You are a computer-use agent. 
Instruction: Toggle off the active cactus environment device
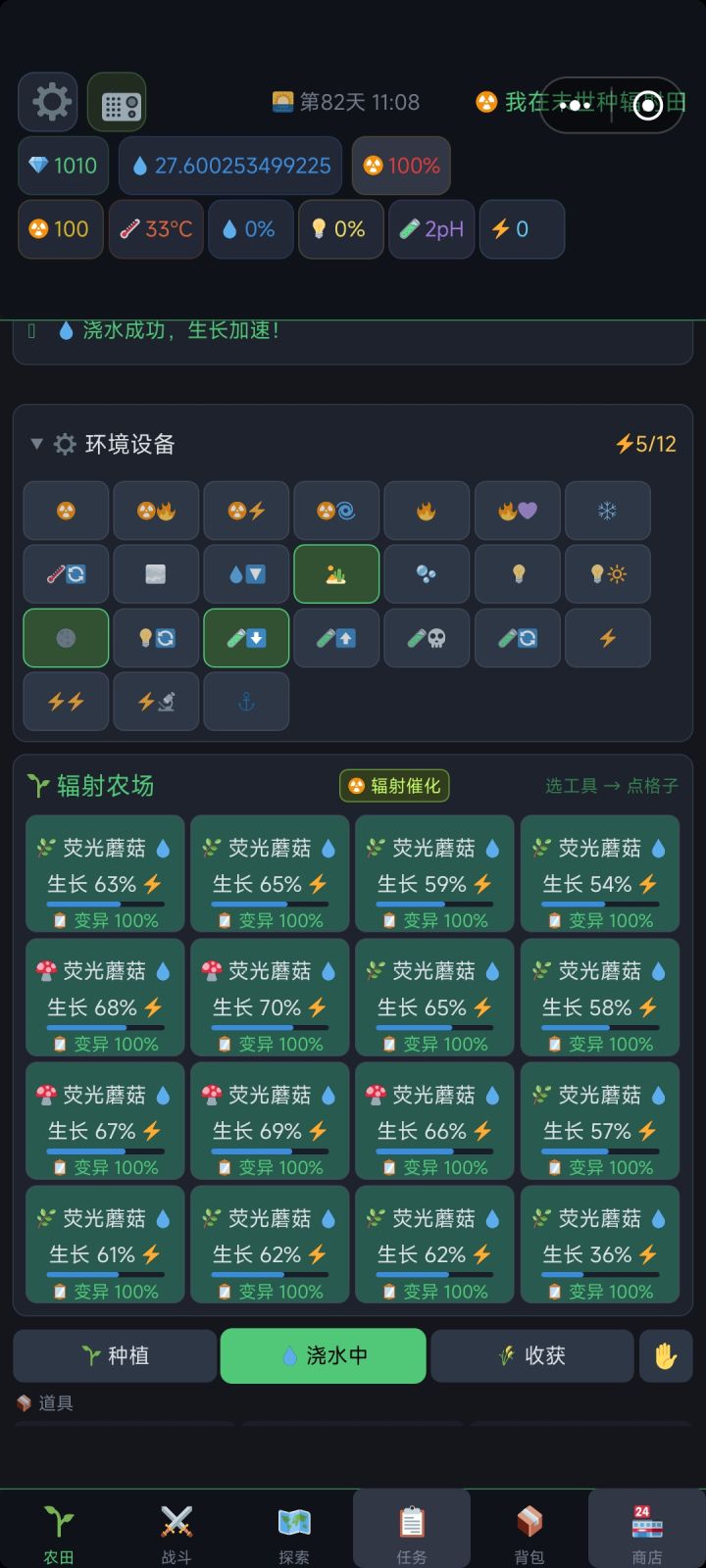pyautogui.click(x=336, y=574)
